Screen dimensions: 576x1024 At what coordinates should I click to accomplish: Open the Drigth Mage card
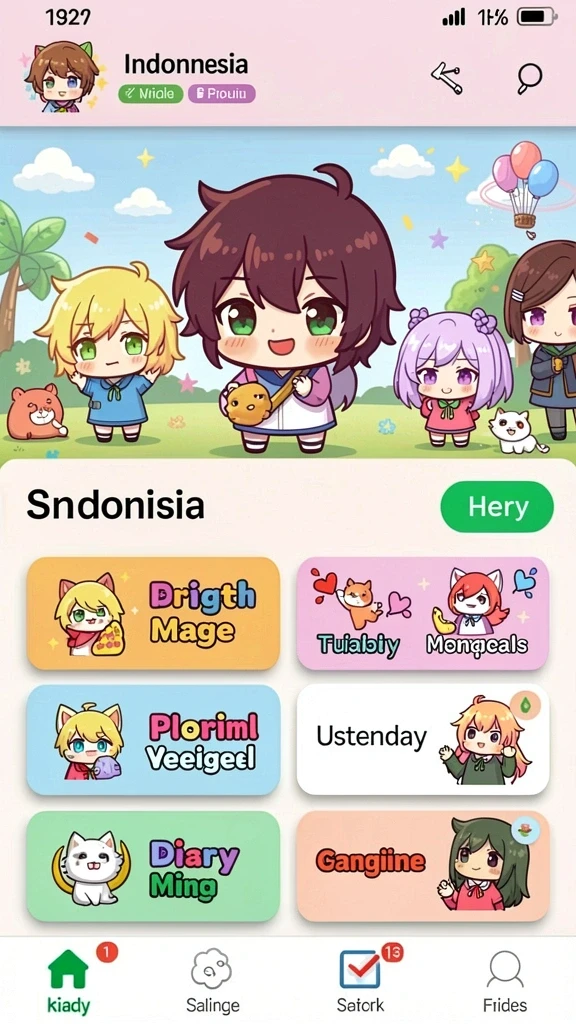point(153,613)
